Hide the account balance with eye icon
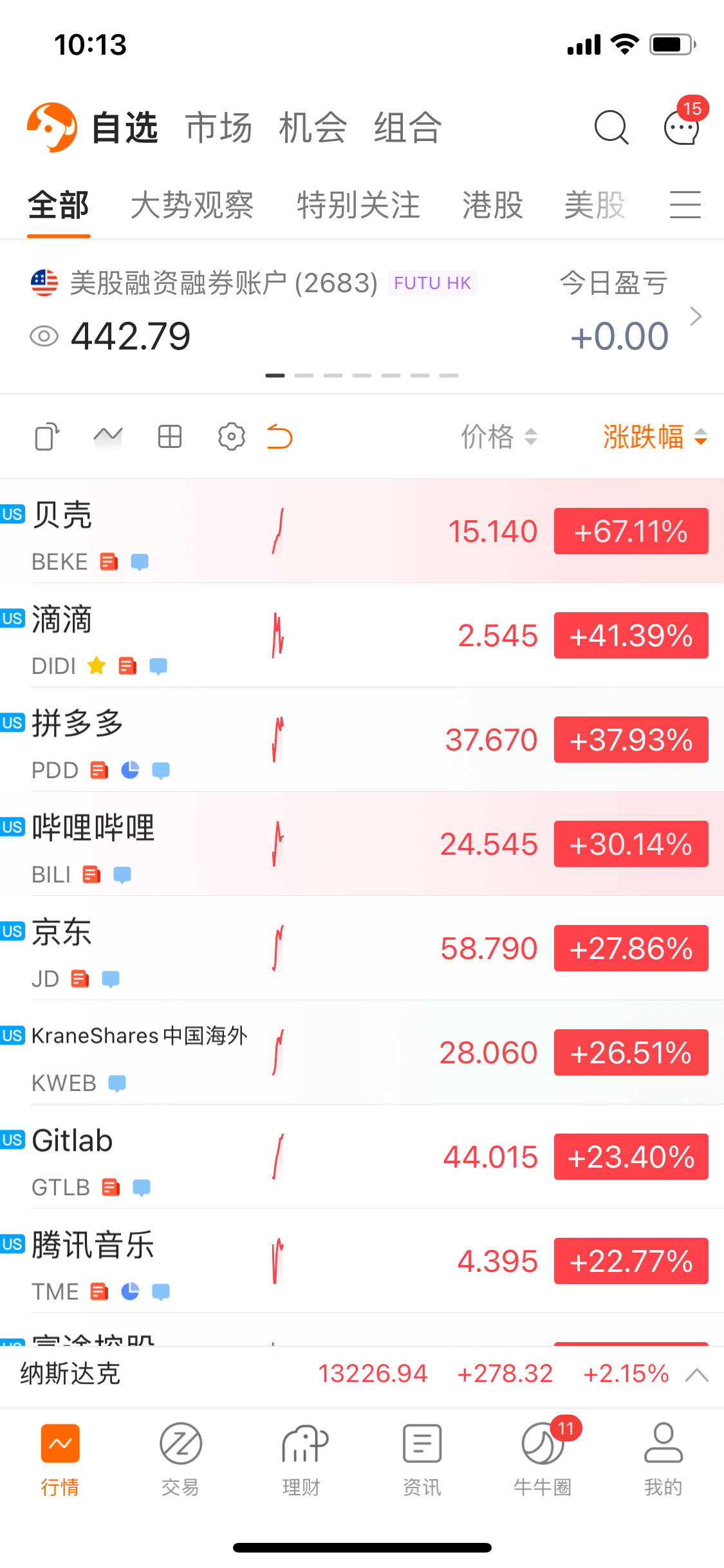 [44, 336]
